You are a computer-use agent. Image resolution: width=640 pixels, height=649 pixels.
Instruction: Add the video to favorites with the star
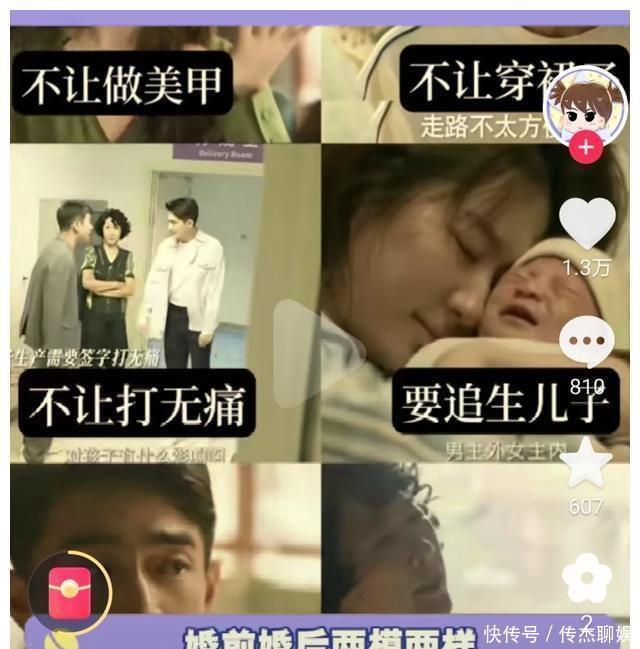point(586,464)
